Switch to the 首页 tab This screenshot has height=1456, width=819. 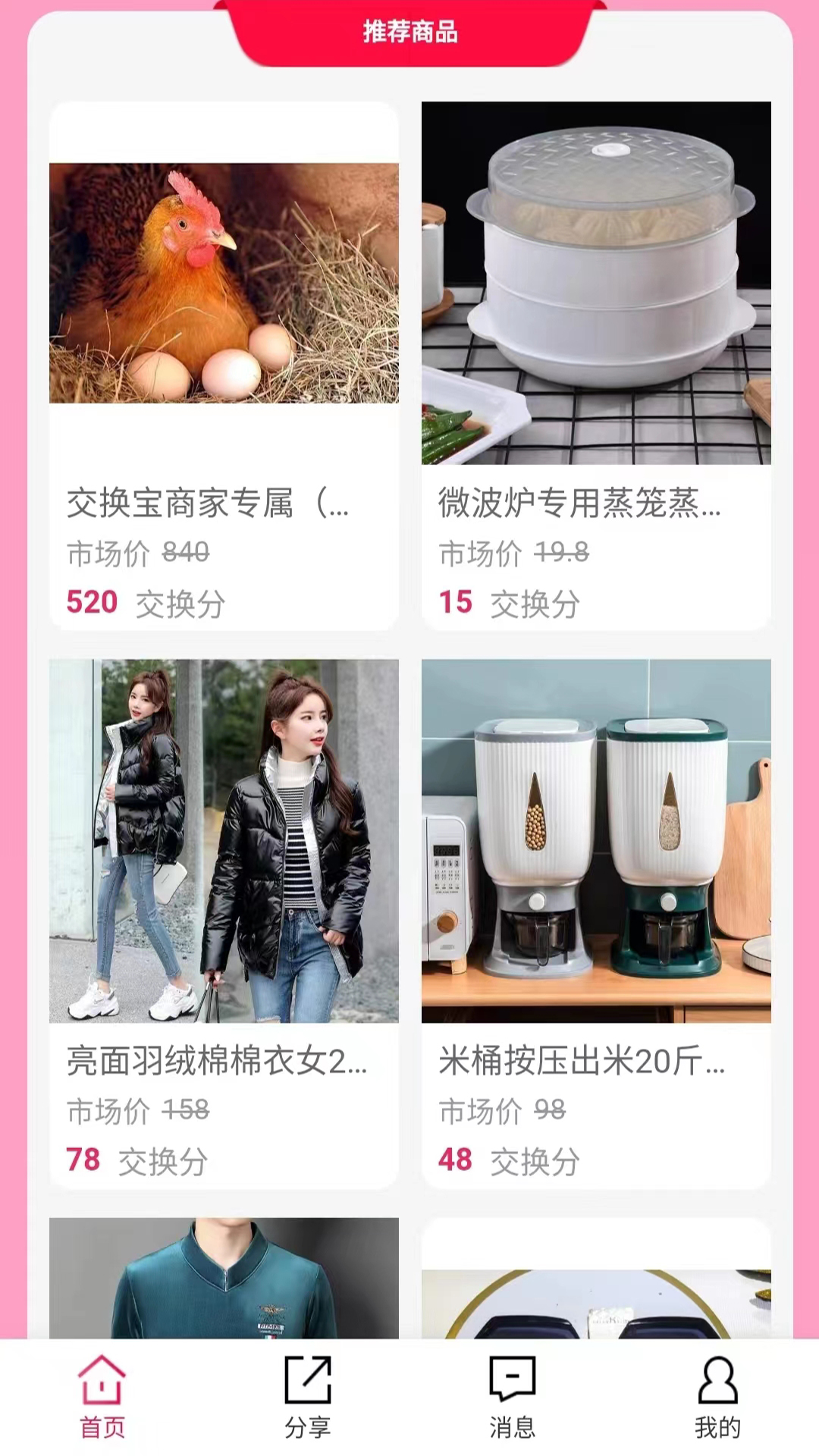tap(102, 1397)
